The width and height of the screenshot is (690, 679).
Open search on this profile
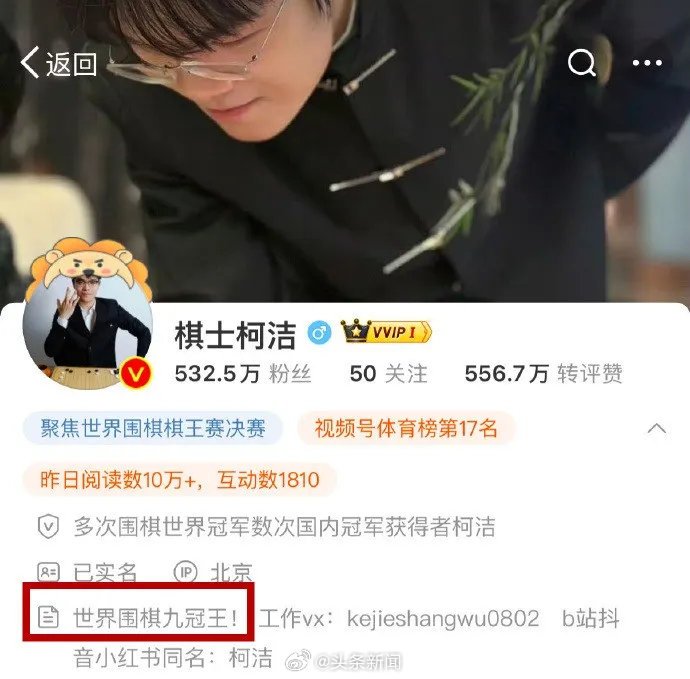tap(582, 64)
